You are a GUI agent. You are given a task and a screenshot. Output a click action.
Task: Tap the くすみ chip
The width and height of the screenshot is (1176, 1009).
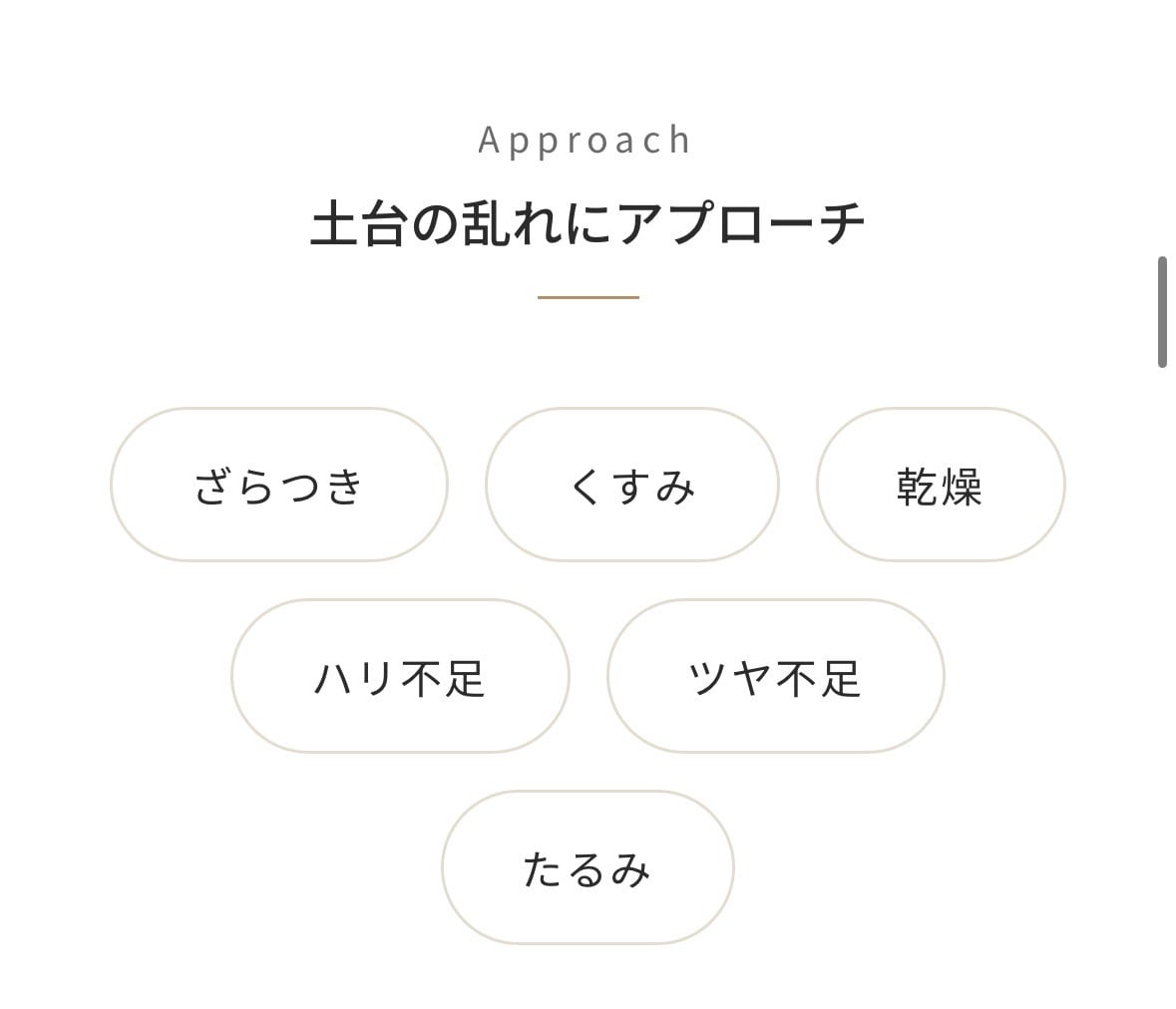tap(632, 485)
